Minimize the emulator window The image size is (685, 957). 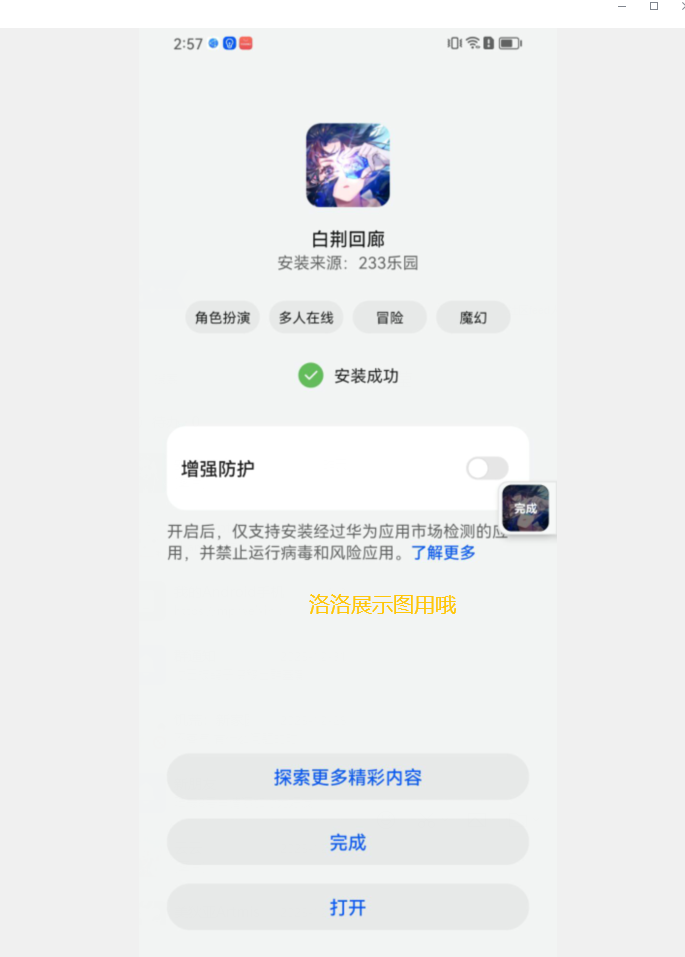tap(622, 6)
